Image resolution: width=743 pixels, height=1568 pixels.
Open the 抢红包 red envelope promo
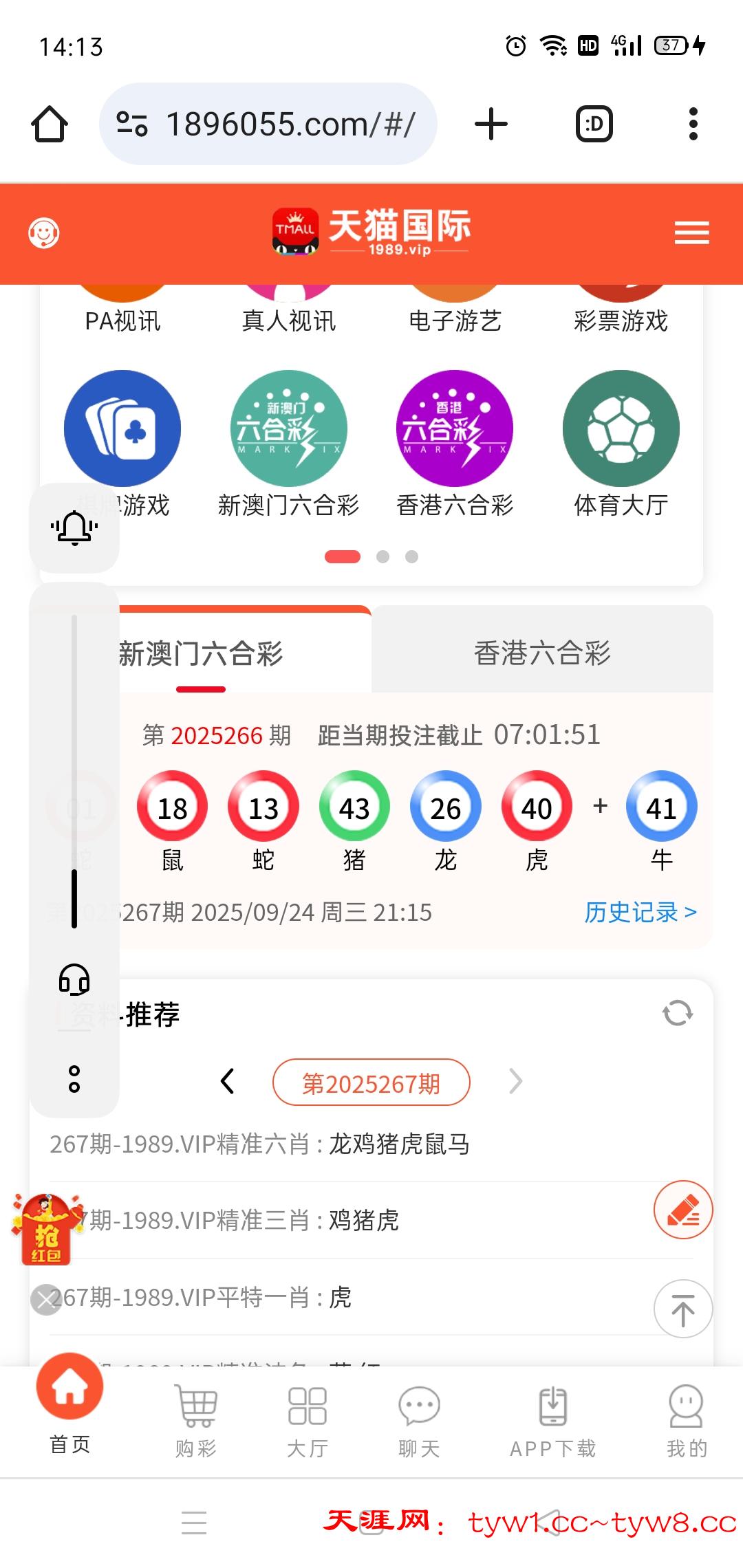pyautogui.click(x=46, y=1231)
